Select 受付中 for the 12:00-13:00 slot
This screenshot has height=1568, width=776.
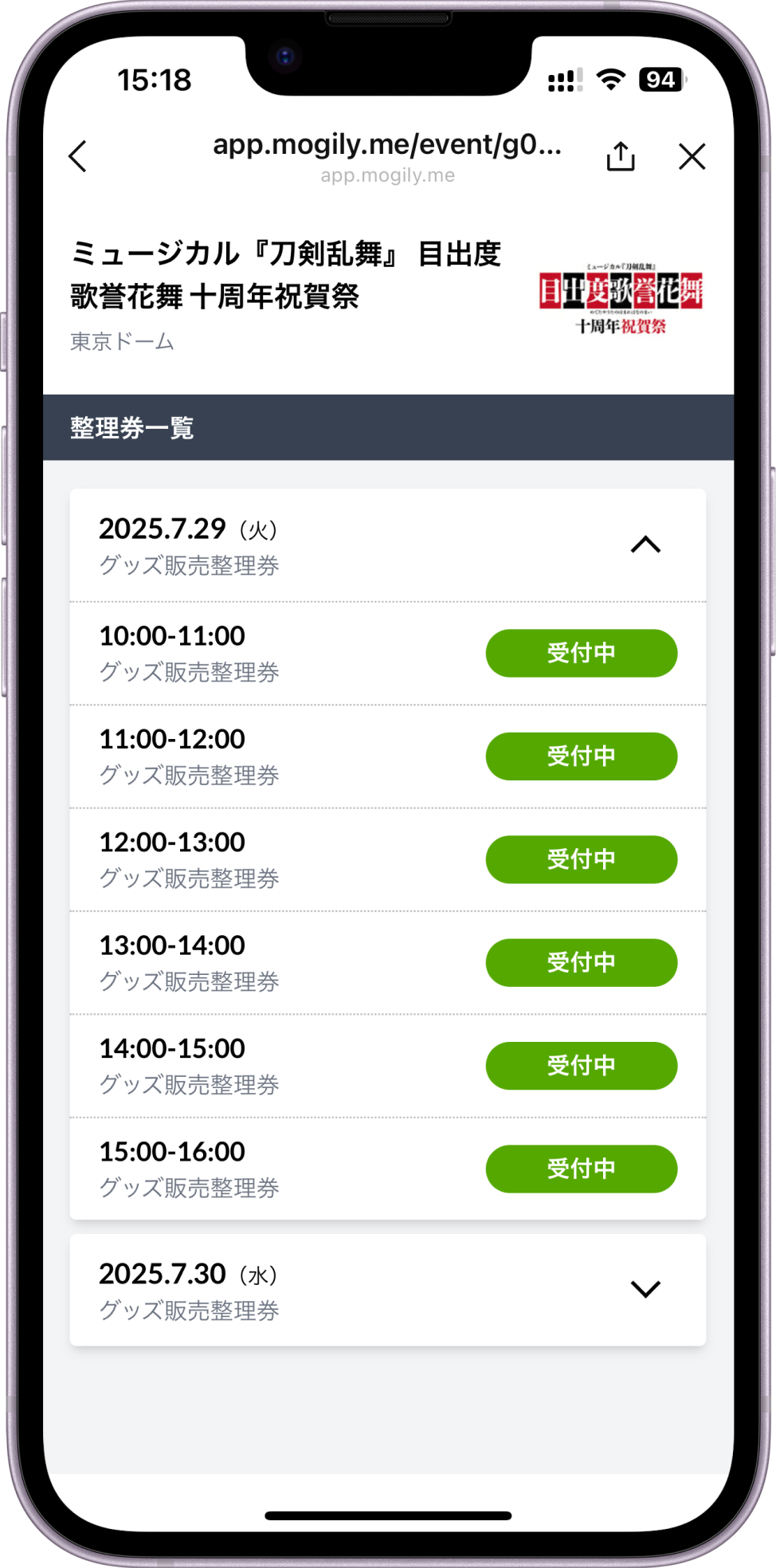(x=582, y=859)
